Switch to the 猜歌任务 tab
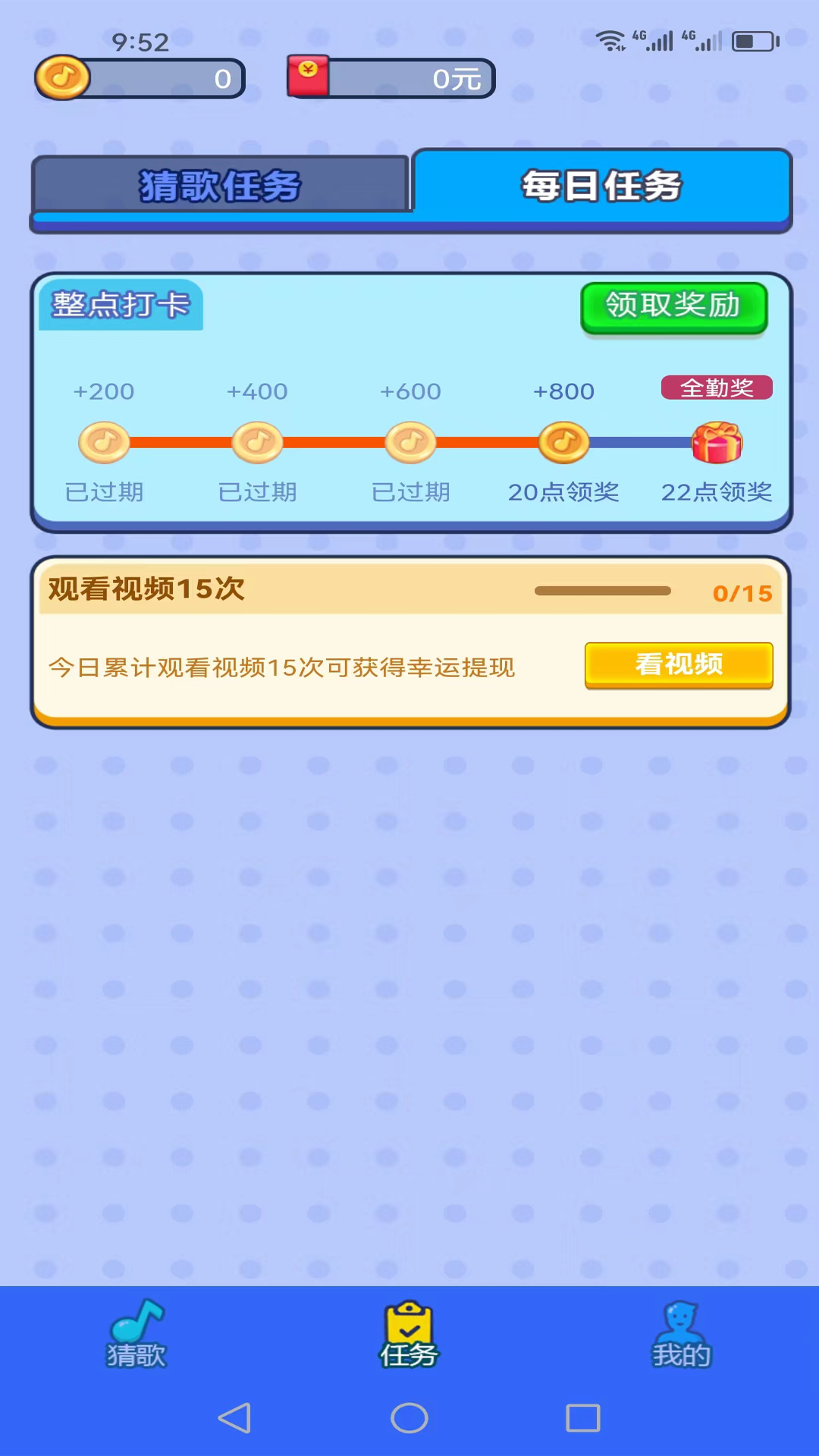The image size is (819, 1456). click(219, 186)
